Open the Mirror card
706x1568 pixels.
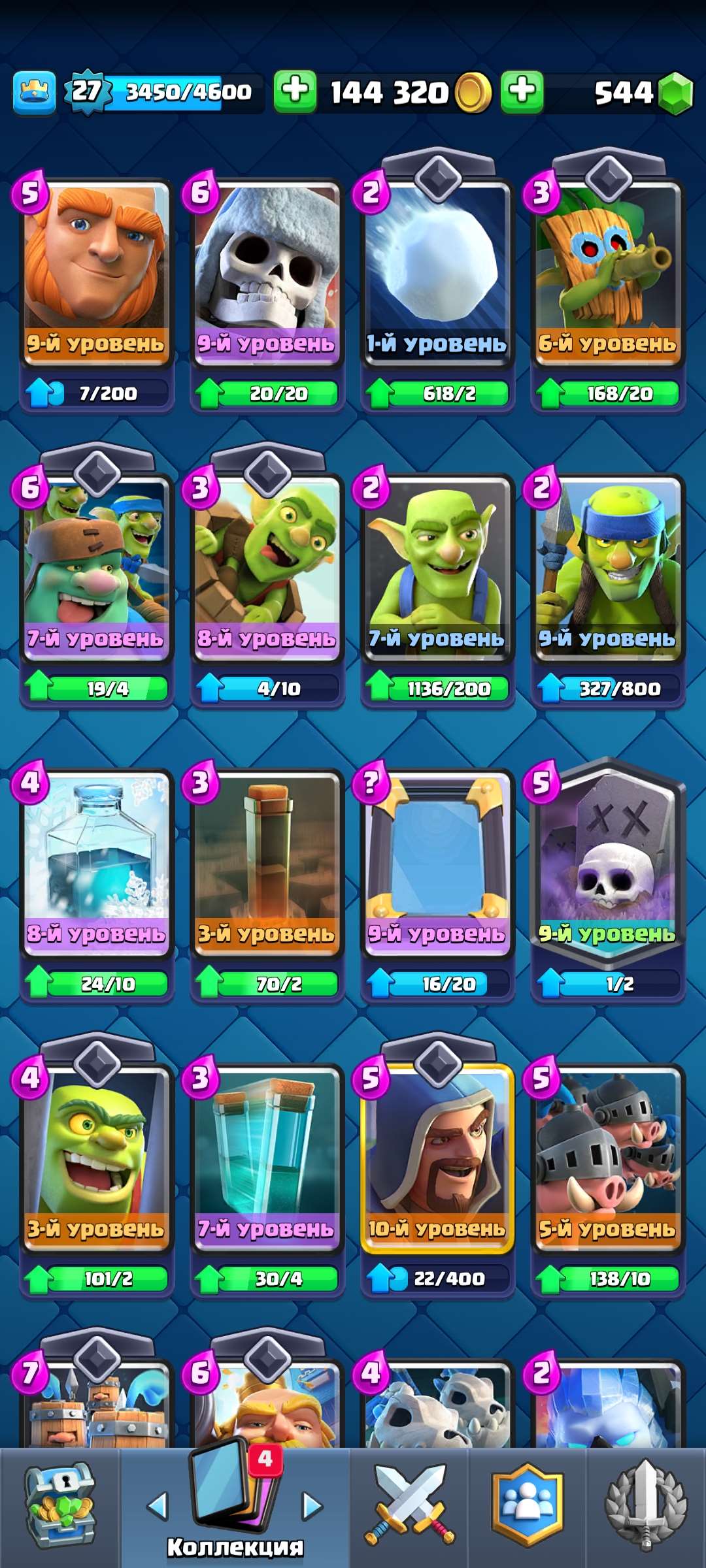coord(437,862)
